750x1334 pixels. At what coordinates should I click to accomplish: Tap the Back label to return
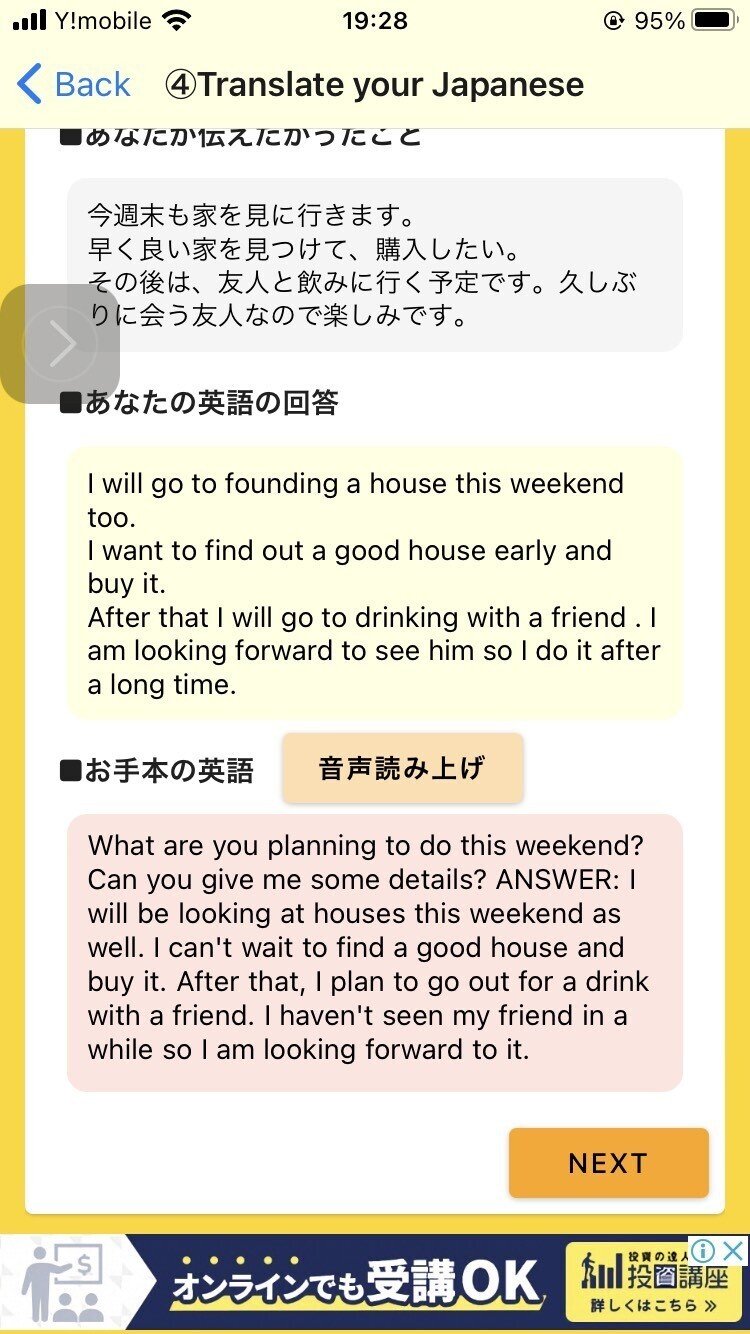click(x=90, y=84)
